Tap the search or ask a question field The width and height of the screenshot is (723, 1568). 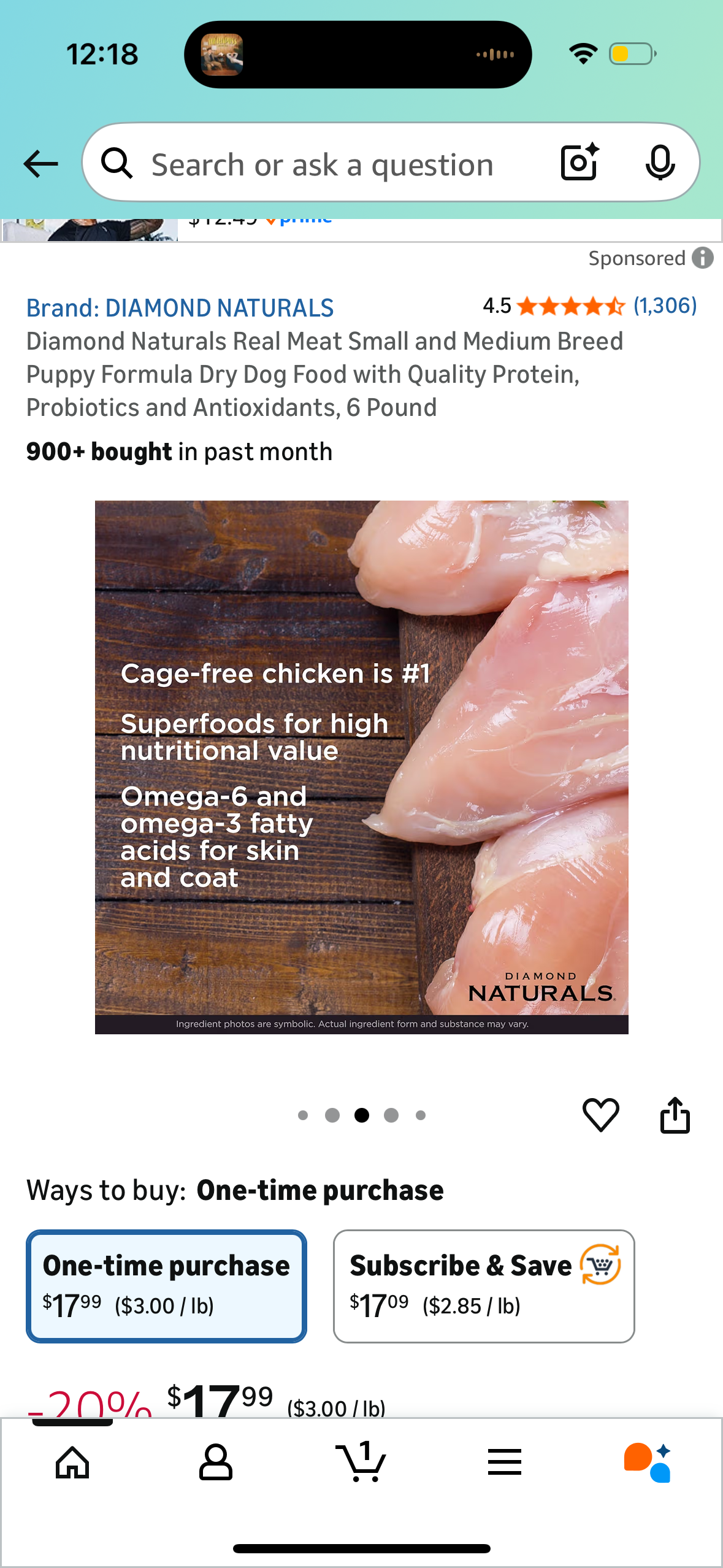[x=322, y=164]
